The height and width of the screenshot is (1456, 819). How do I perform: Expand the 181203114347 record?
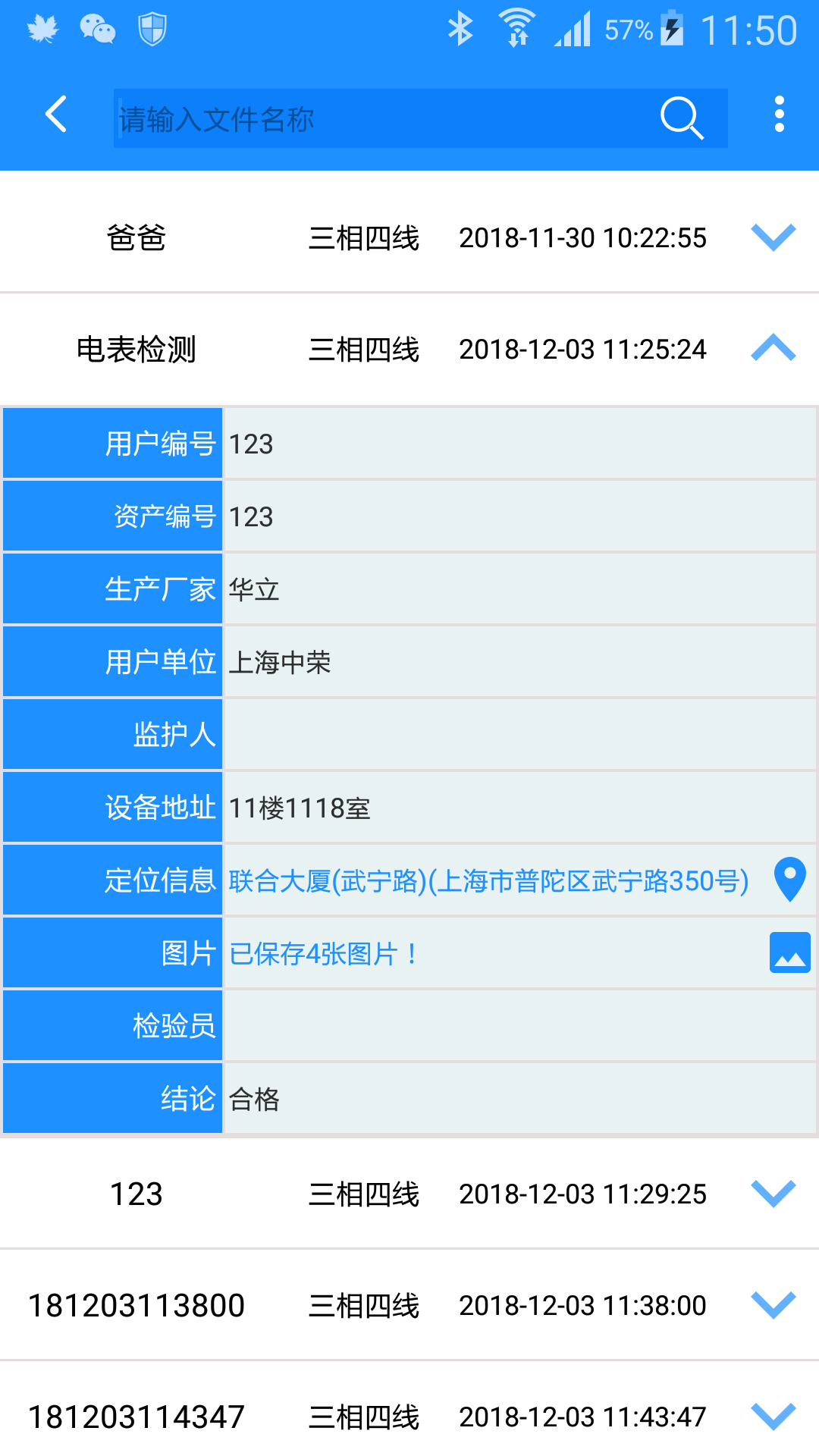773,1417
